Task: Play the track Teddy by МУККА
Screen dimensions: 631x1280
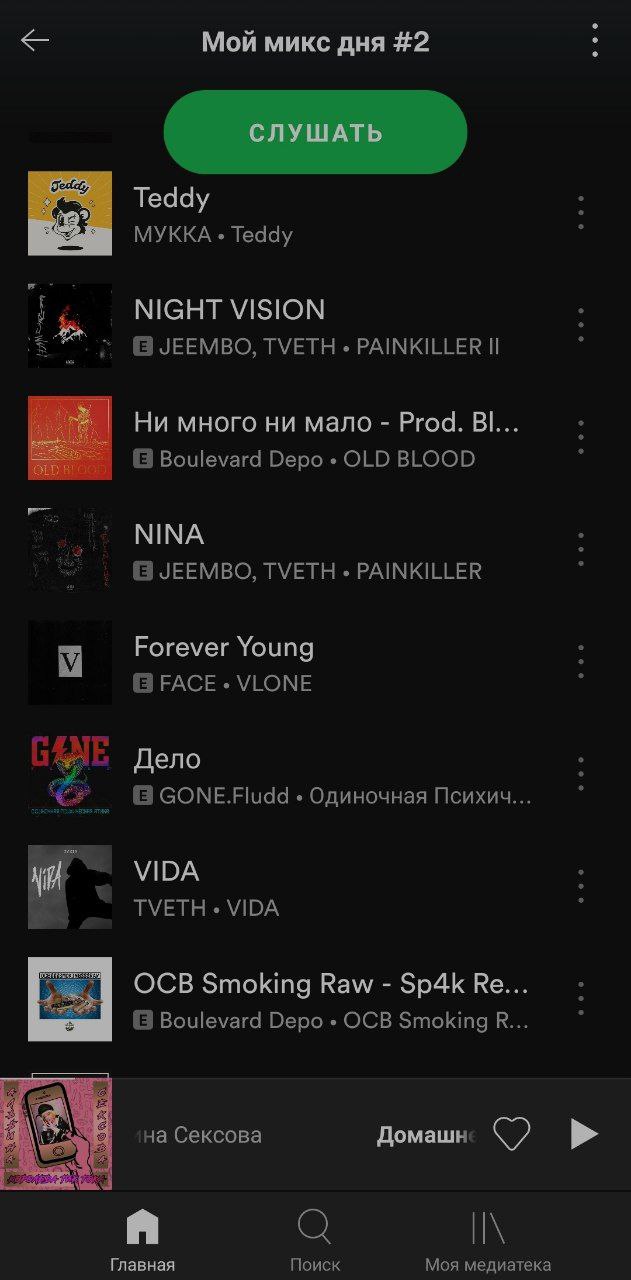Action: [x=300, y=214]
